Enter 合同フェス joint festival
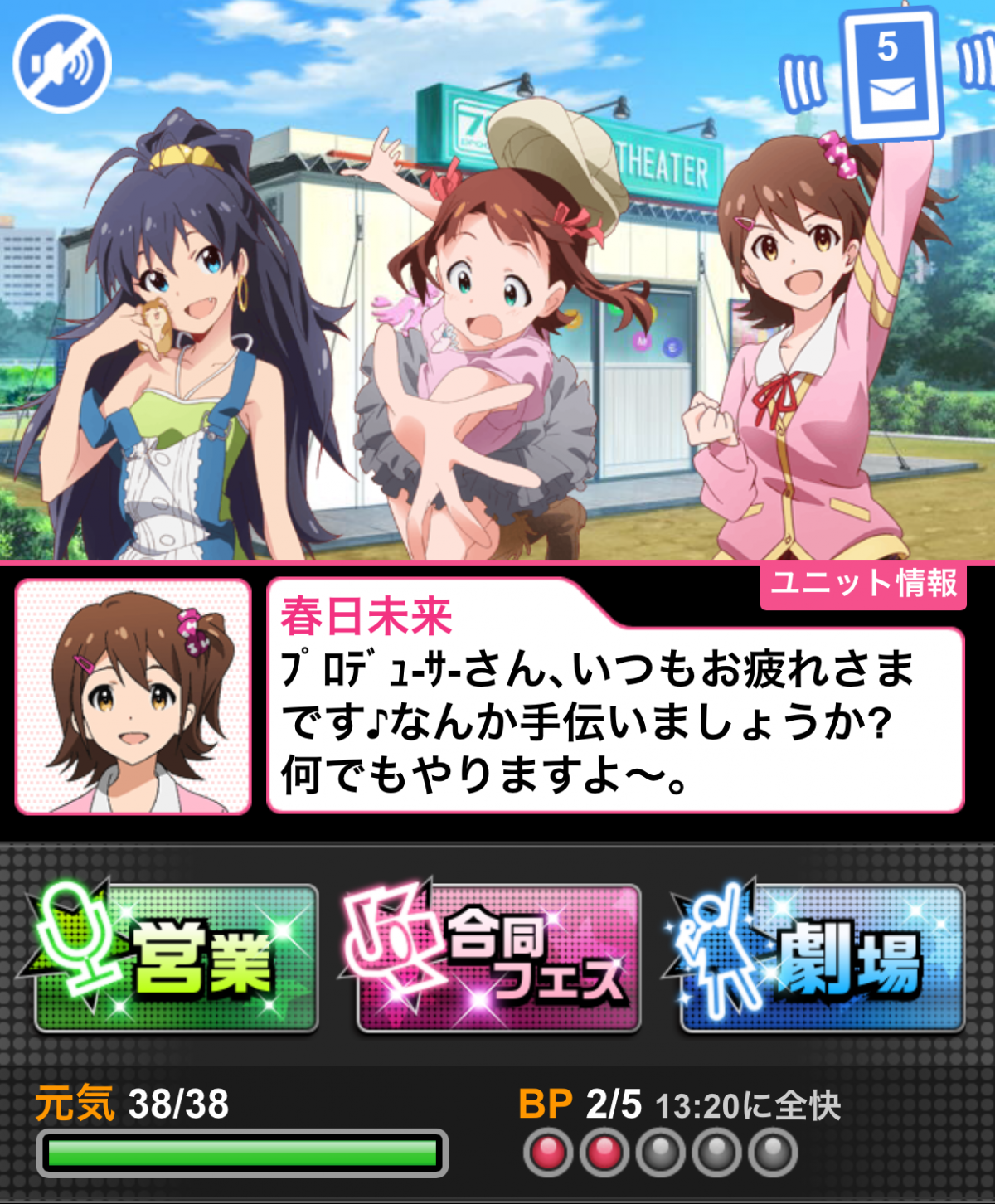 click(x=498, y=959)
